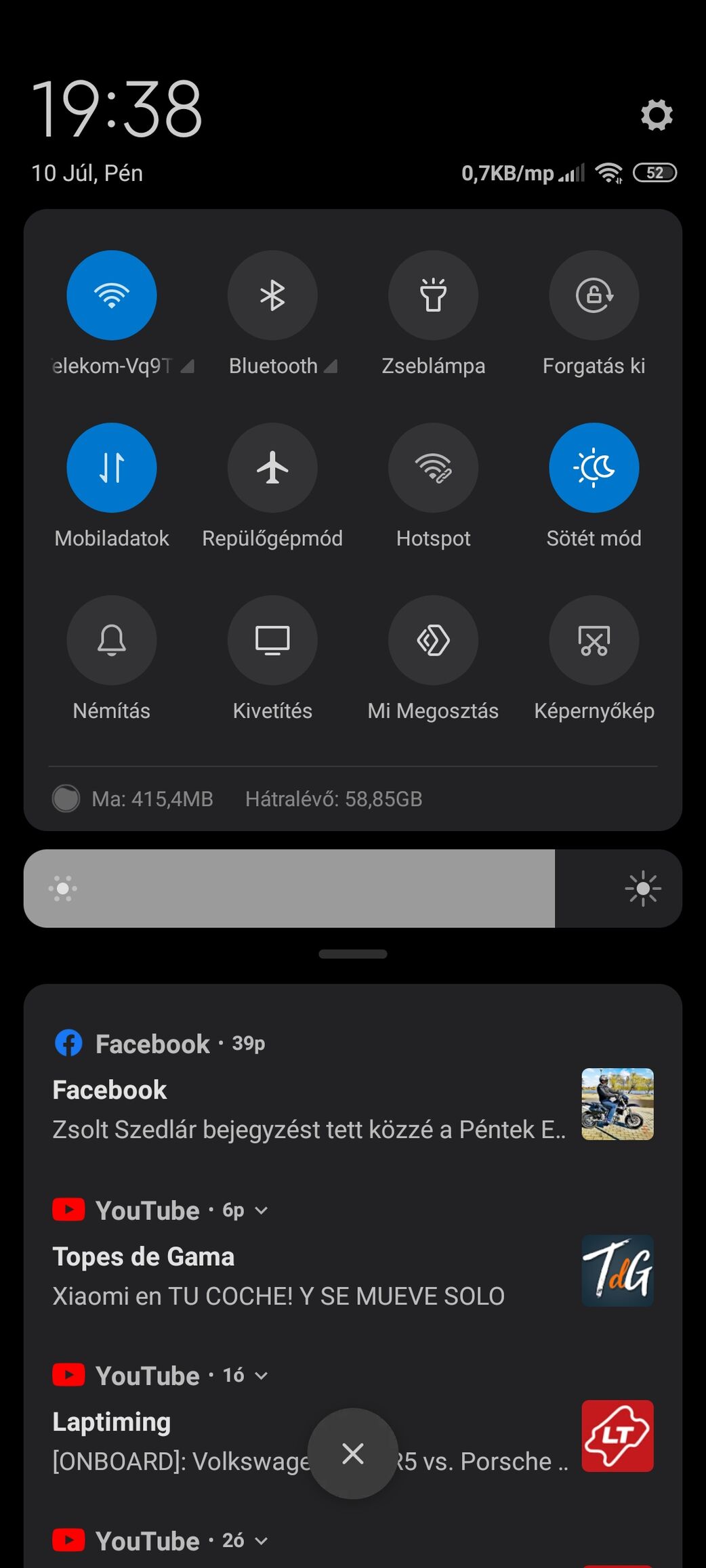Switch off Sötét mód dark mode
This screenshot has height=1568, width=706.
tap(594, 467)
